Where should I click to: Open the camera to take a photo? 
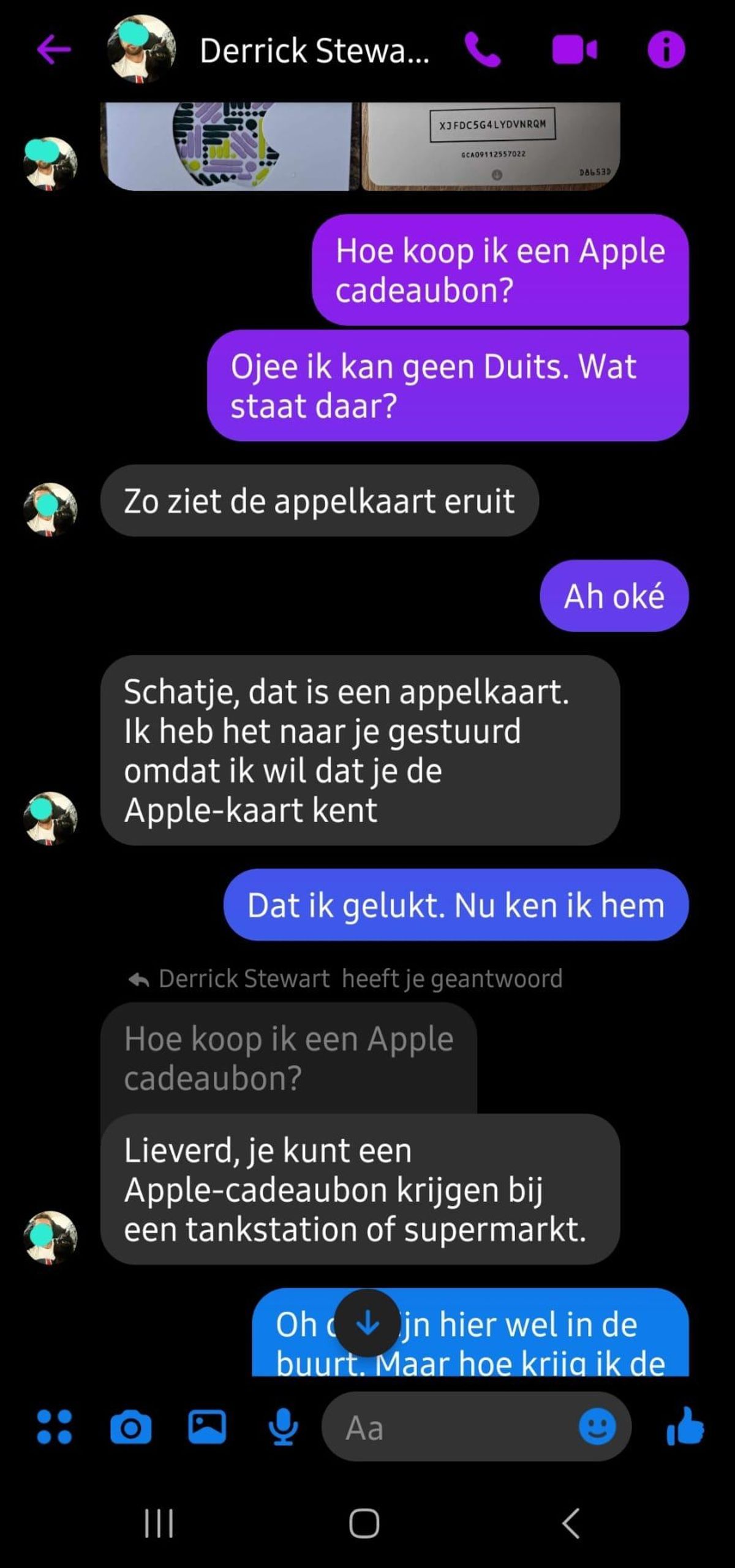point(130,1427)
